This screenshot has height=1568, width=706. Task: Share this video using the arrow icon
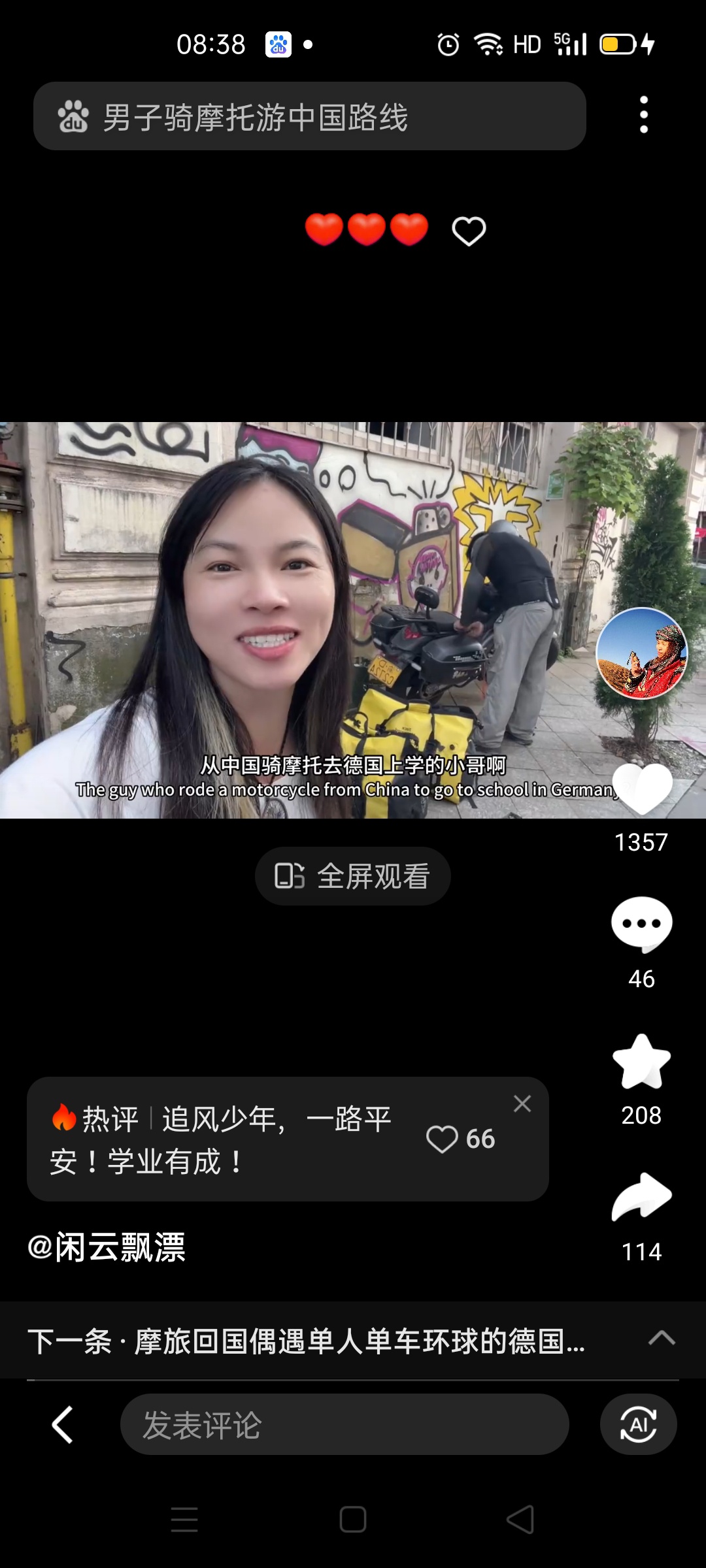coord(642,1197)
